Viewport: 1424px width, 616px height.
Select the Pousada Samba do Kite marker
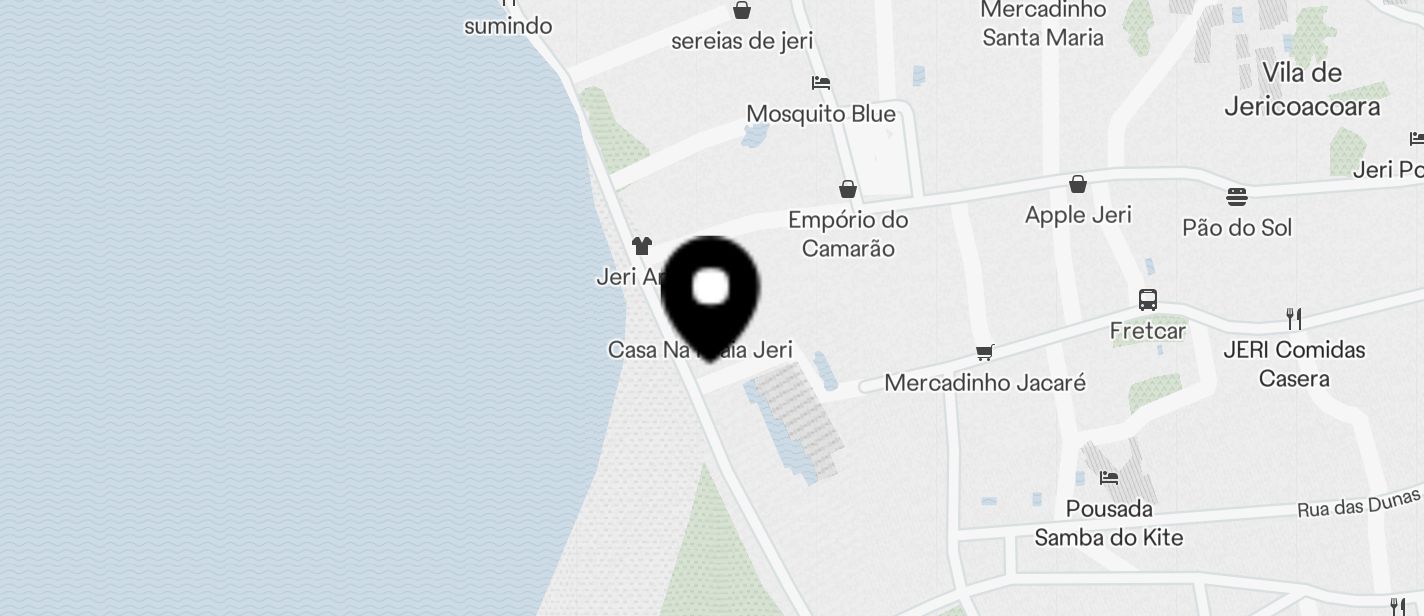pyautogui.click(x=1108, y=478)
